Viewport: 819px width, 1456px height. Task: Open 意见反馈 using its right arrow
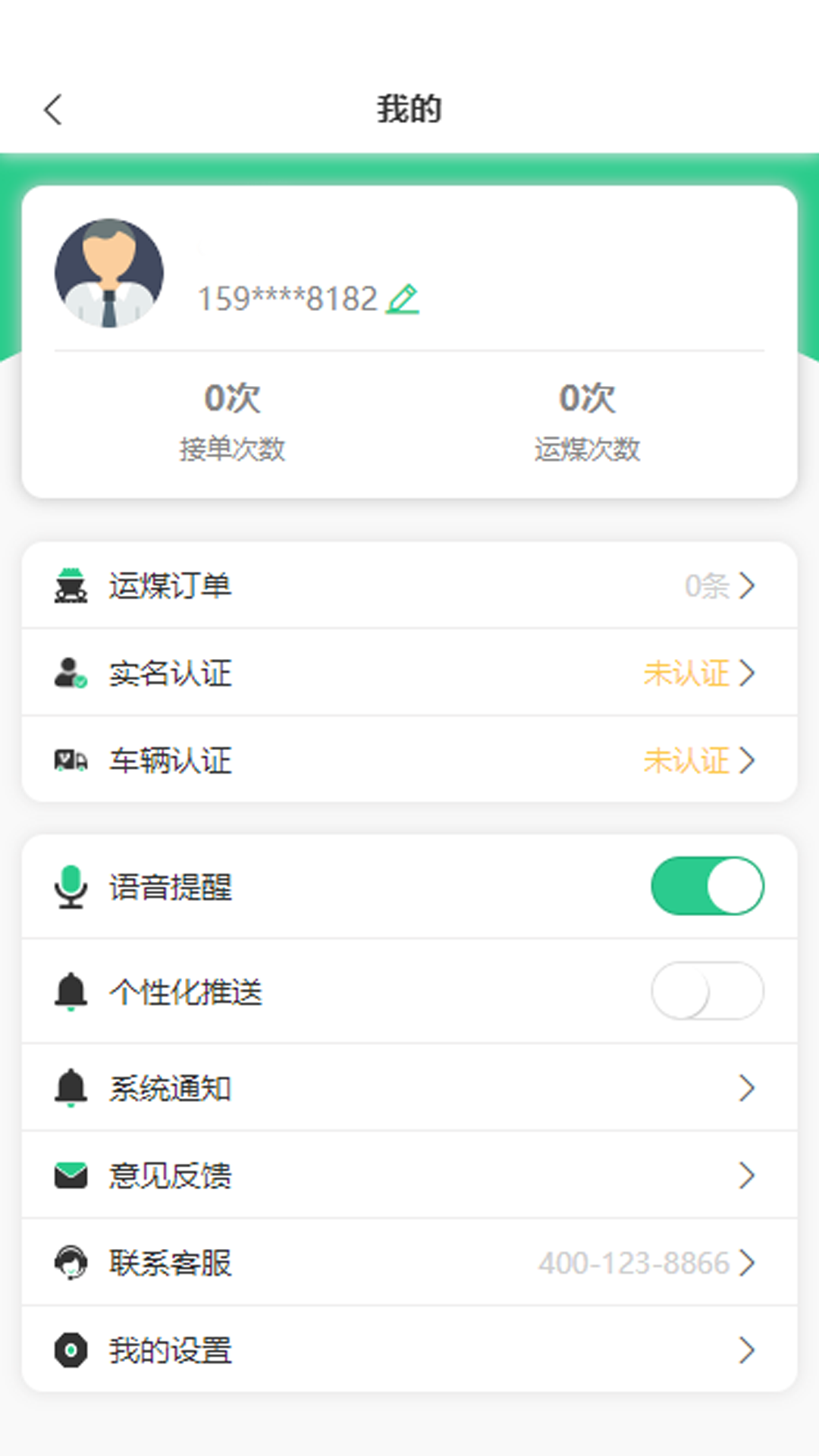[x=745, y=1174]
